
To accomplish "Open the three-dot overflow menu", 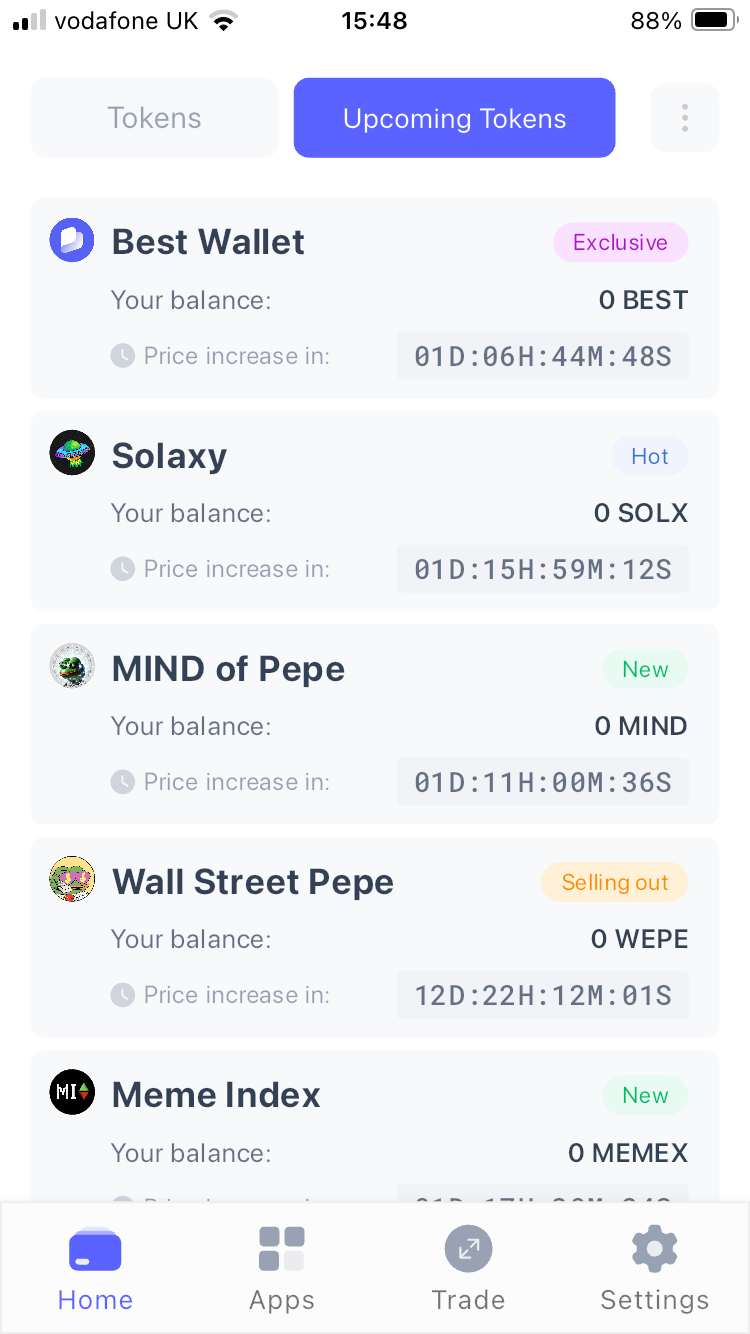I will pyautogui.click(x=685, y=118).
